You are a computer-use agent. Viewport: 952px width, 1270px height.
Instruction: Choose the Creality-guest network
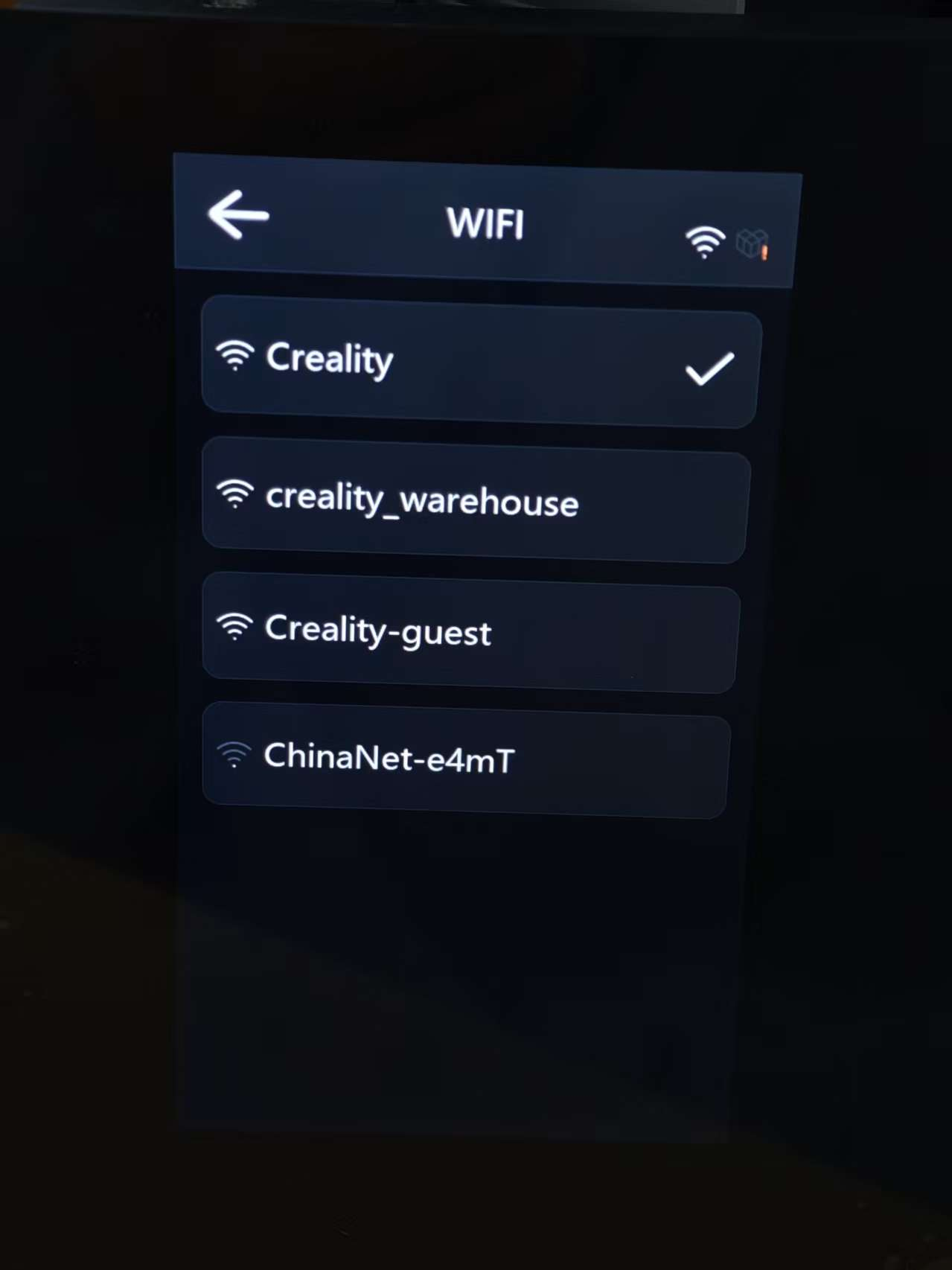tap(469, 631)
